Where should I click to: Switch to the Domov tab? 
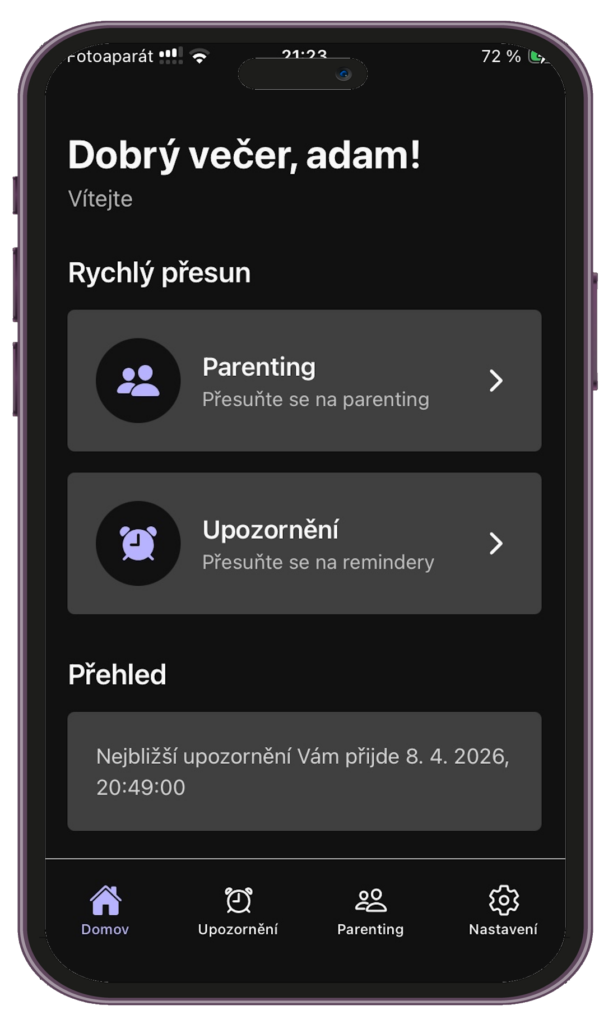tap(105, 910)
